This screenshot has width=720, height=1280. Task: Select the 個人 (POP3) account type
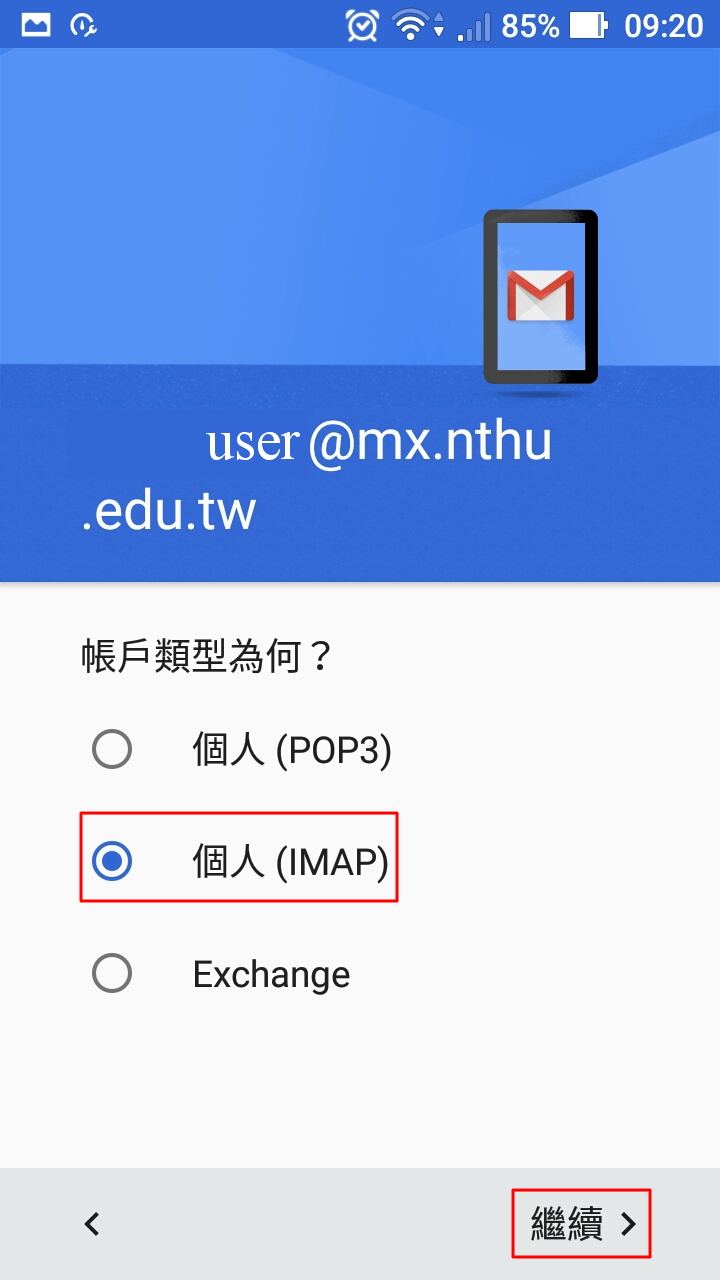112,749
